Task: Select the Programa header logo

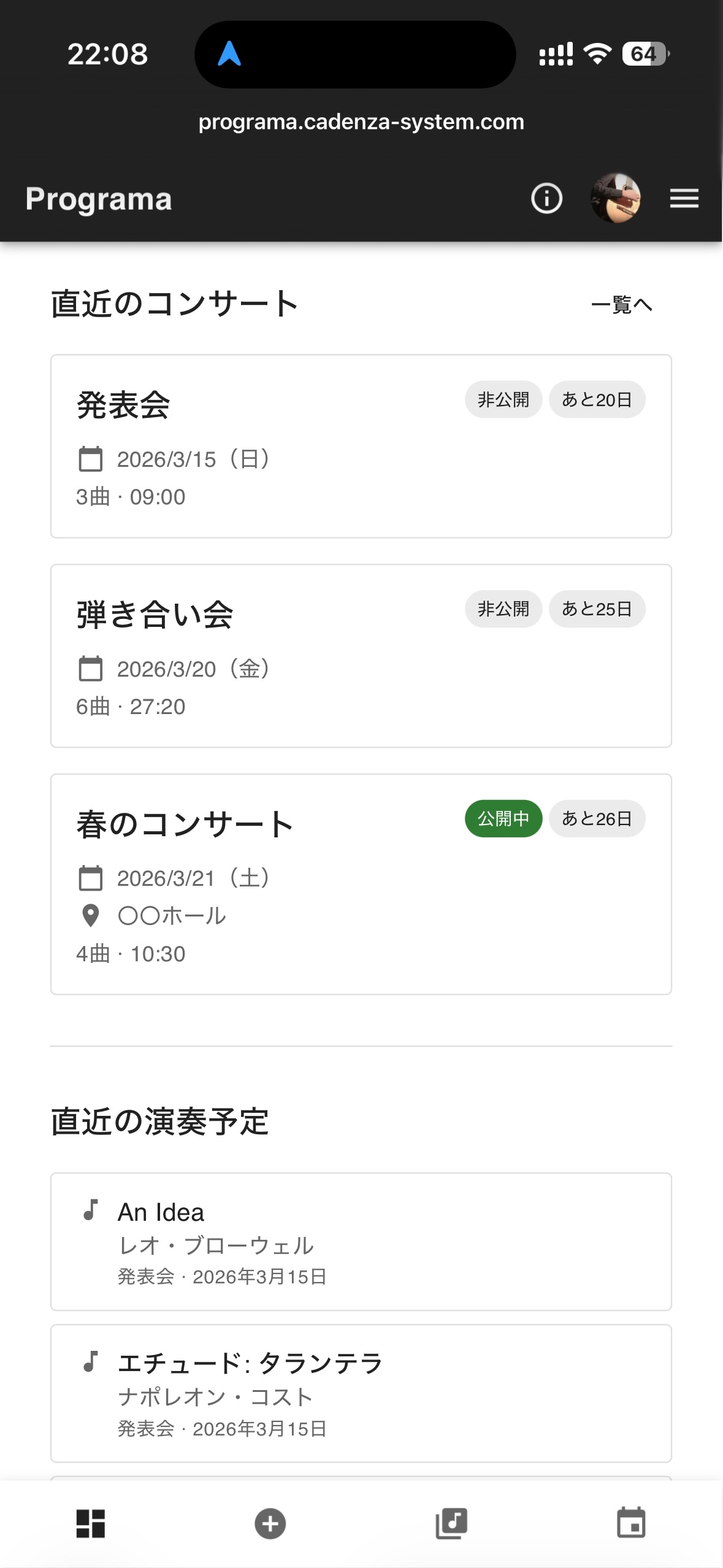Action: click(x=98, y=198)
